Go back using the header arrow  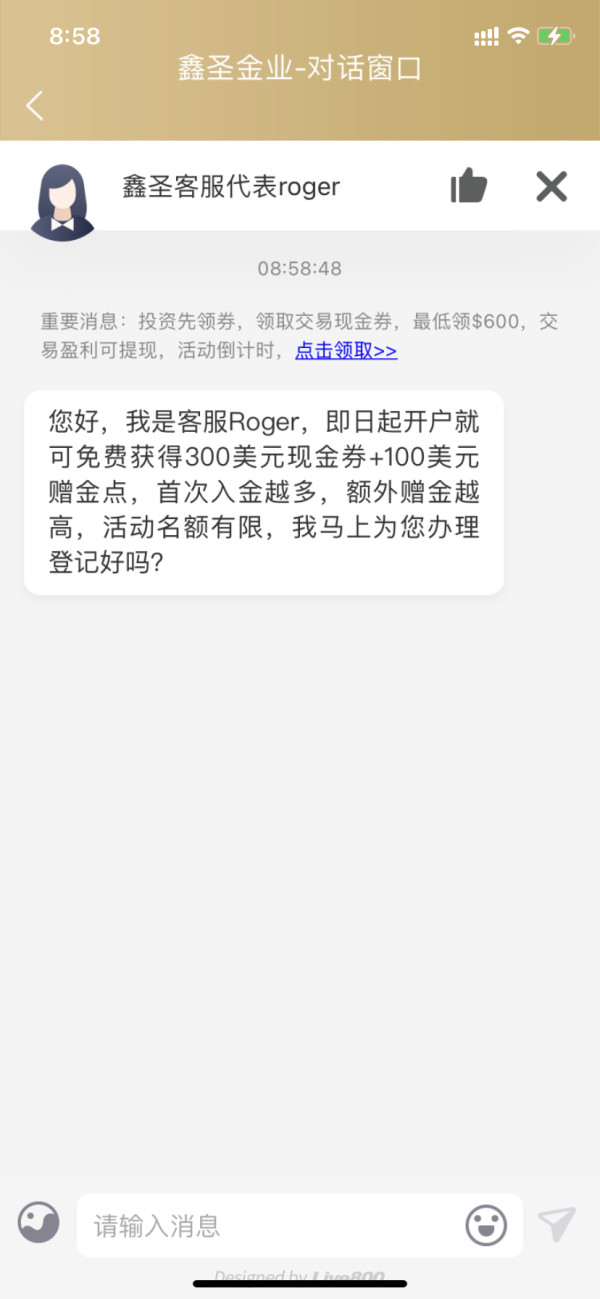(35, 105)
